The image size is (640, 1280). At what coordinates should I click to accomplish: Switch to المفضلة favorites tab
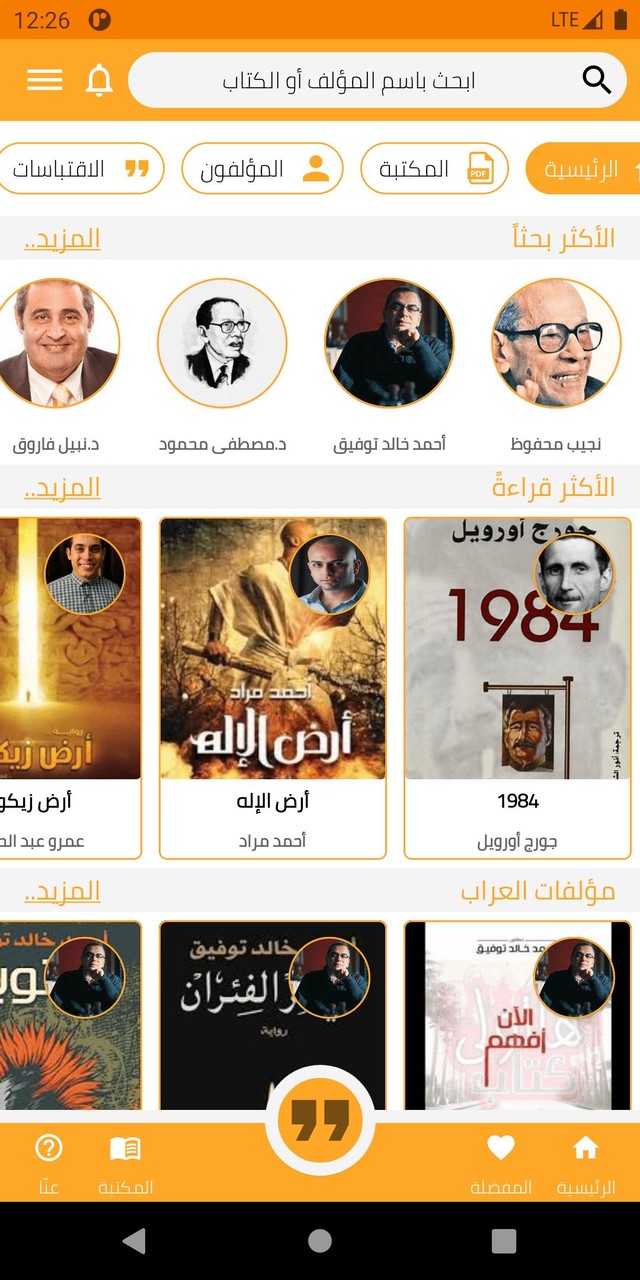coord(500,1162)
